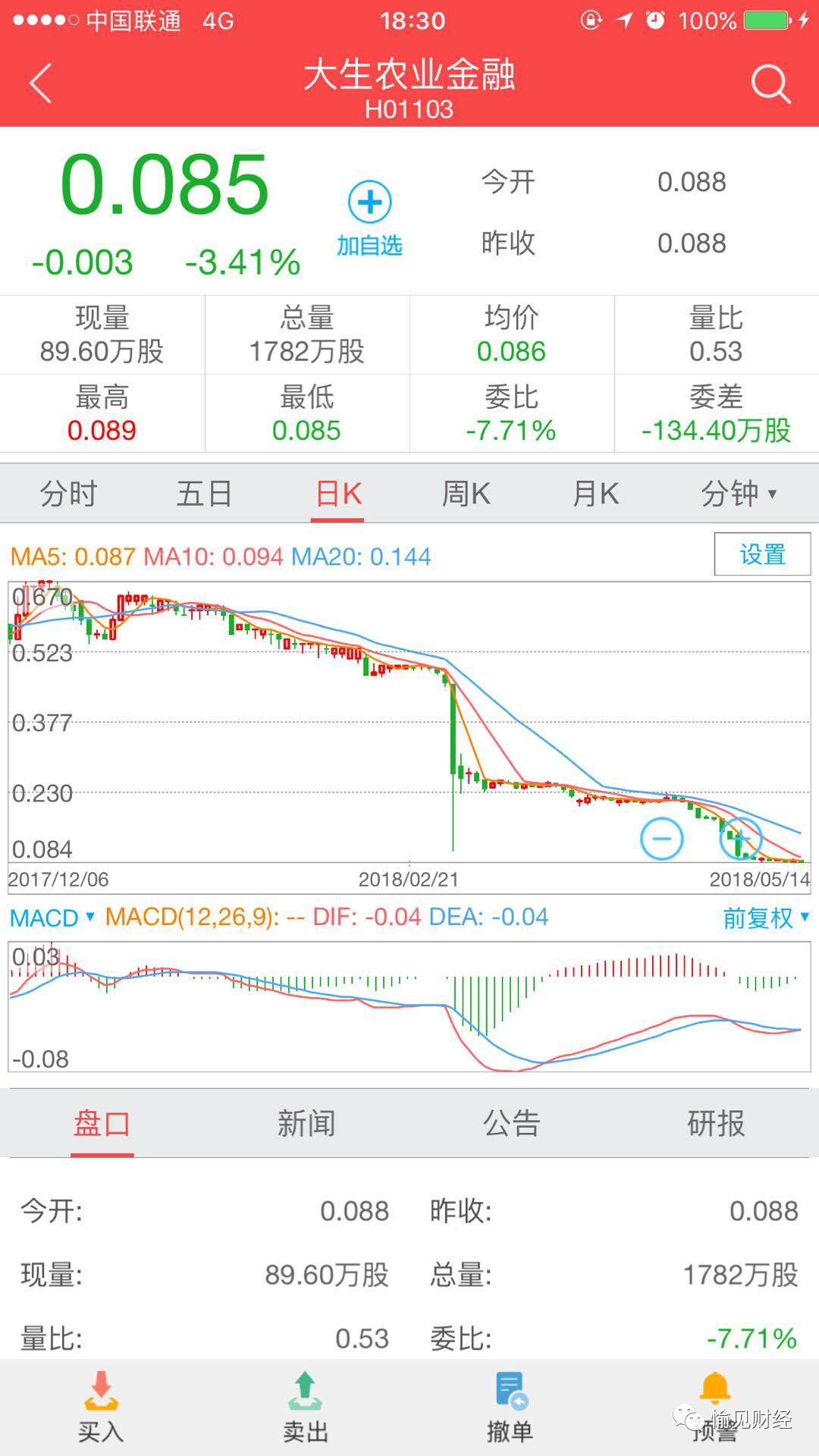The width and height of the screenshot is (819, 1456).
Task: Switch to the 五日 chart tab
Action: [x=204, y=494]
